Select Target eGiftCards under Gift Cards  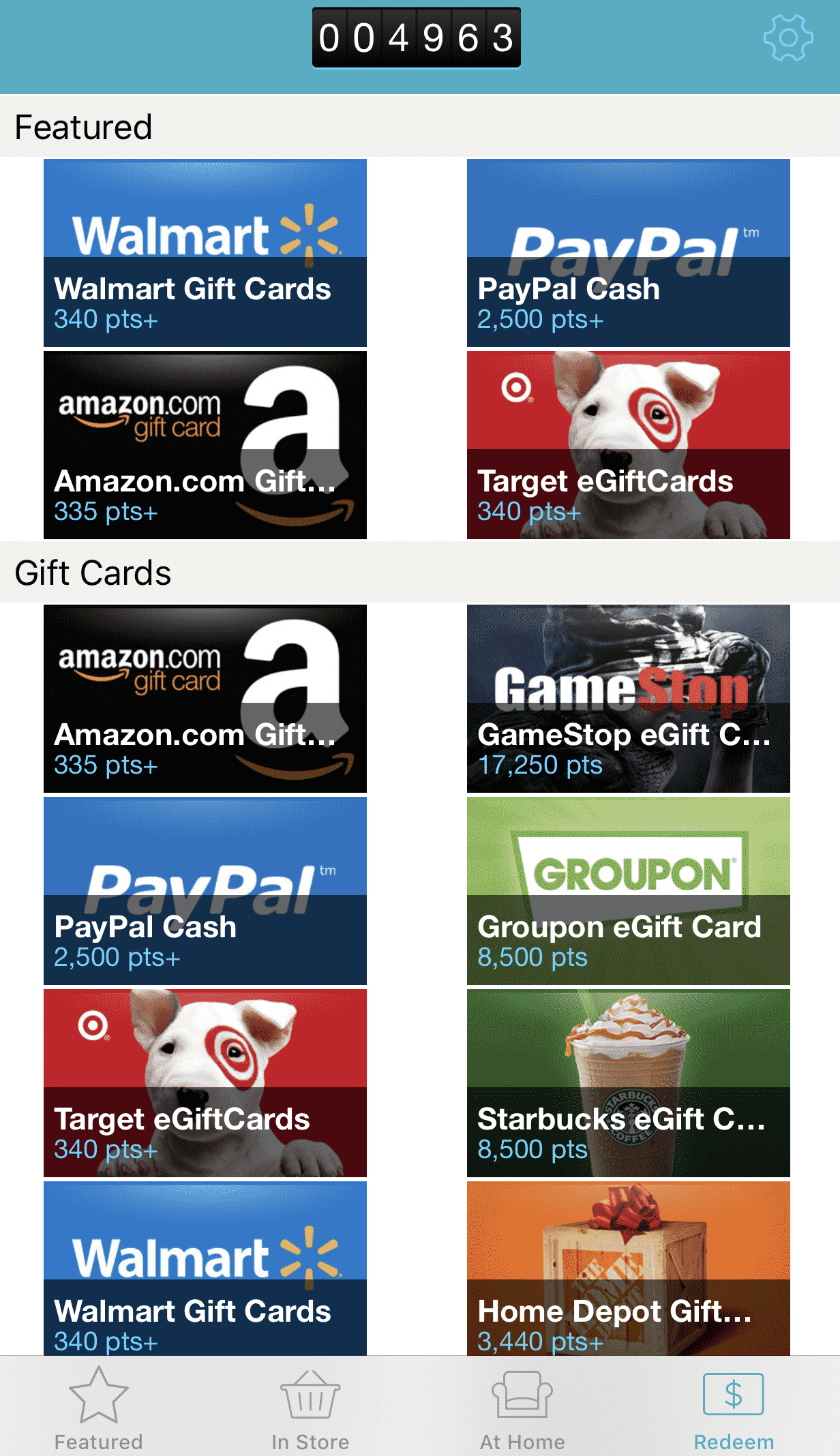[x=205, y=1083]
